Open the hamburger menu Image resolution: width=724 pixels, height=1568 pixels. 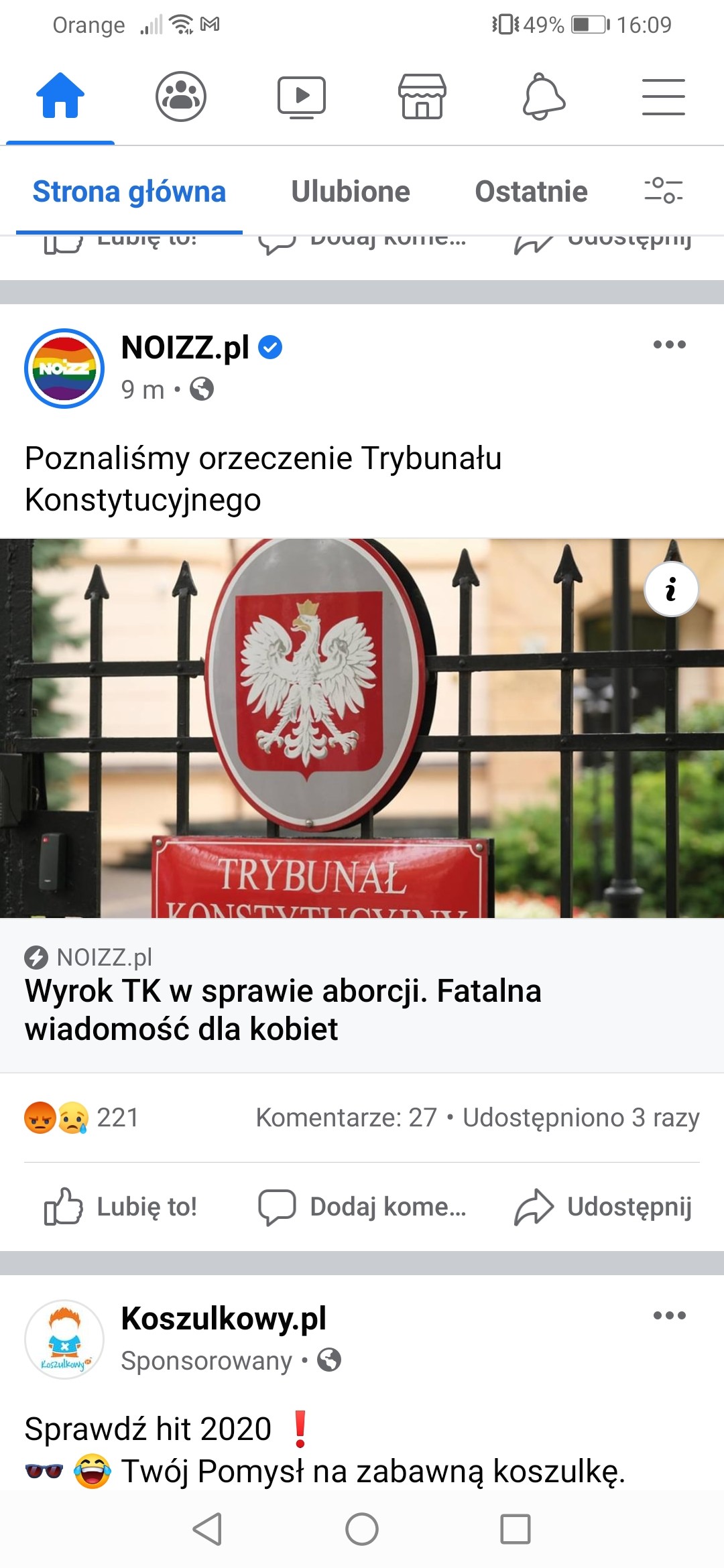(x=663, y=96)
